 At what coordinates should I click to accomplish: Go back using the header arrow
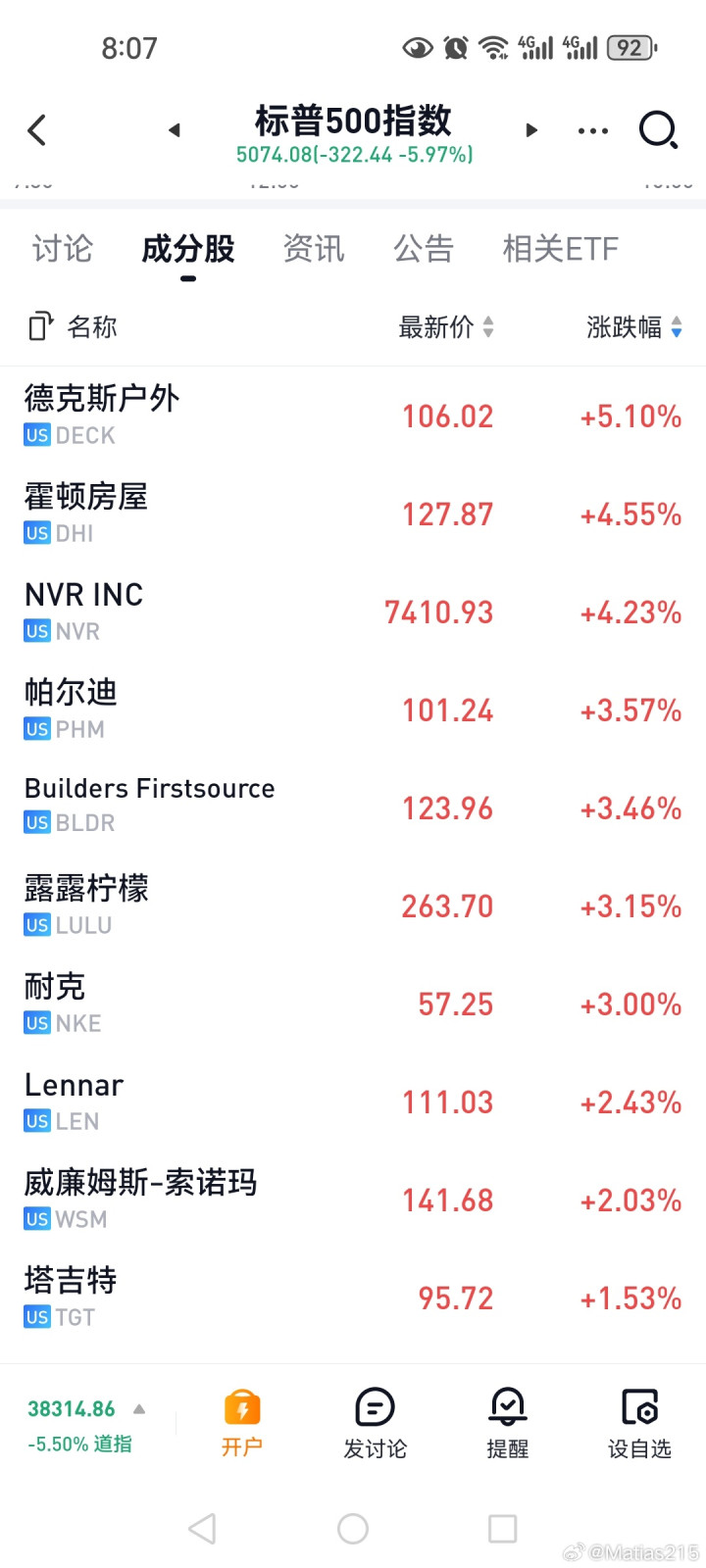tap(37, 130)
